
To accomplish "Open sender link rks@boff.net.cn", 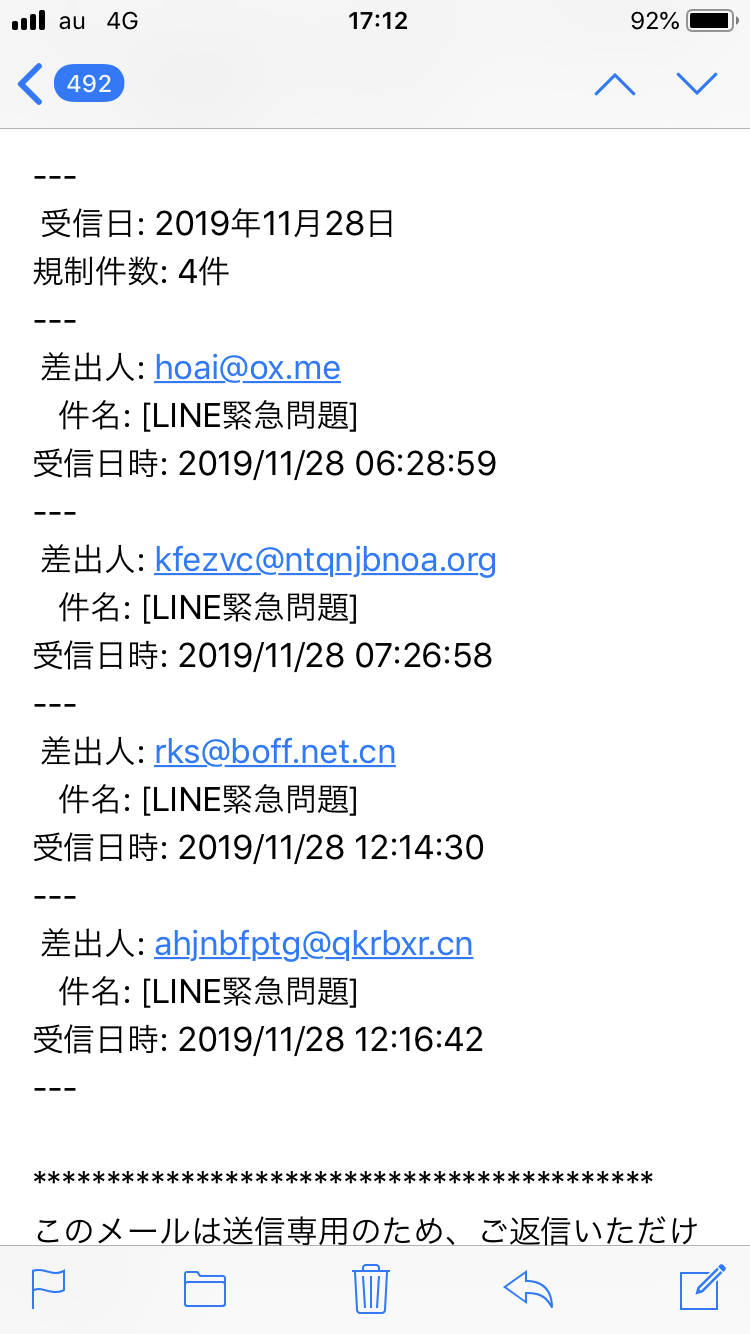I will [275, 752].
